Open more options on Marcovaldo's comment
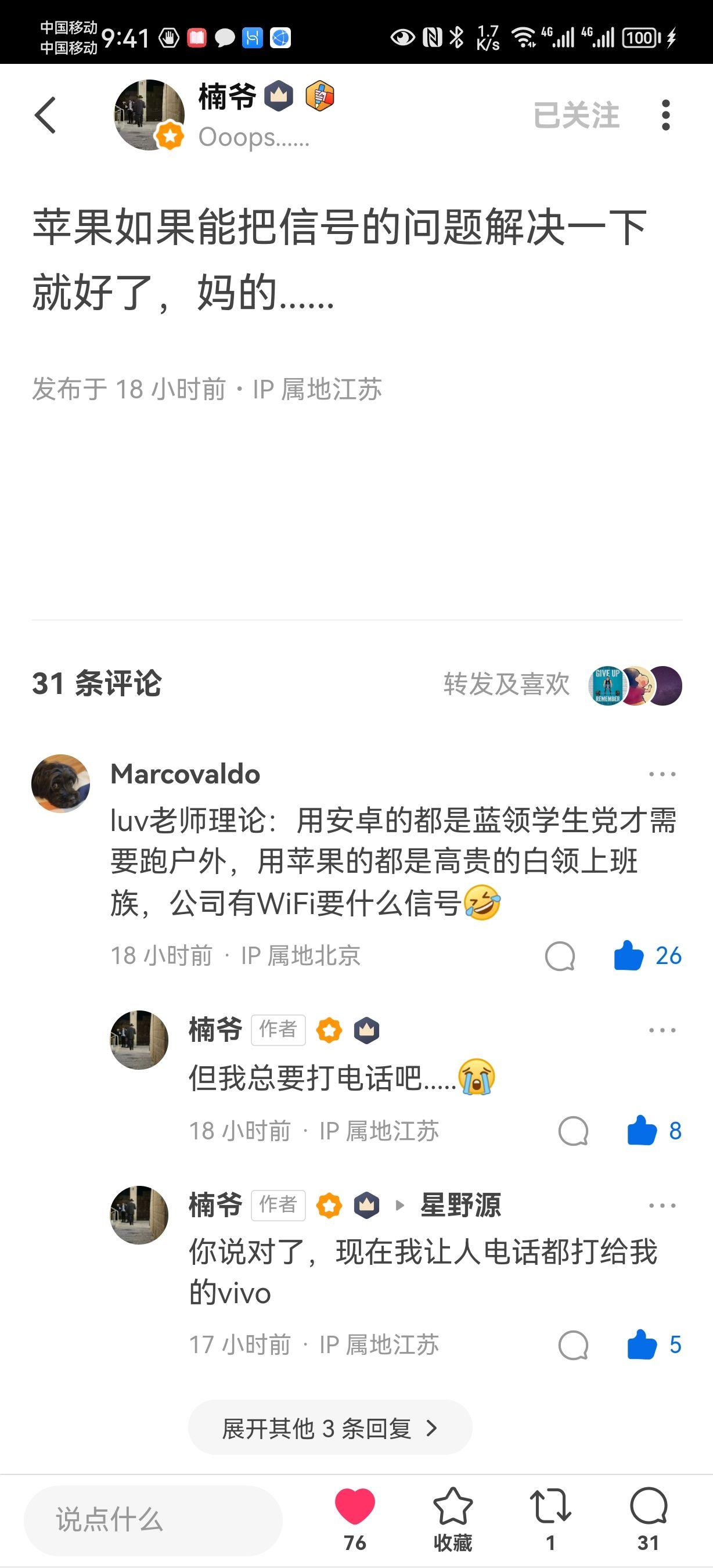The width and height of the screenshot is (713, 1568). tap(662, 774)
